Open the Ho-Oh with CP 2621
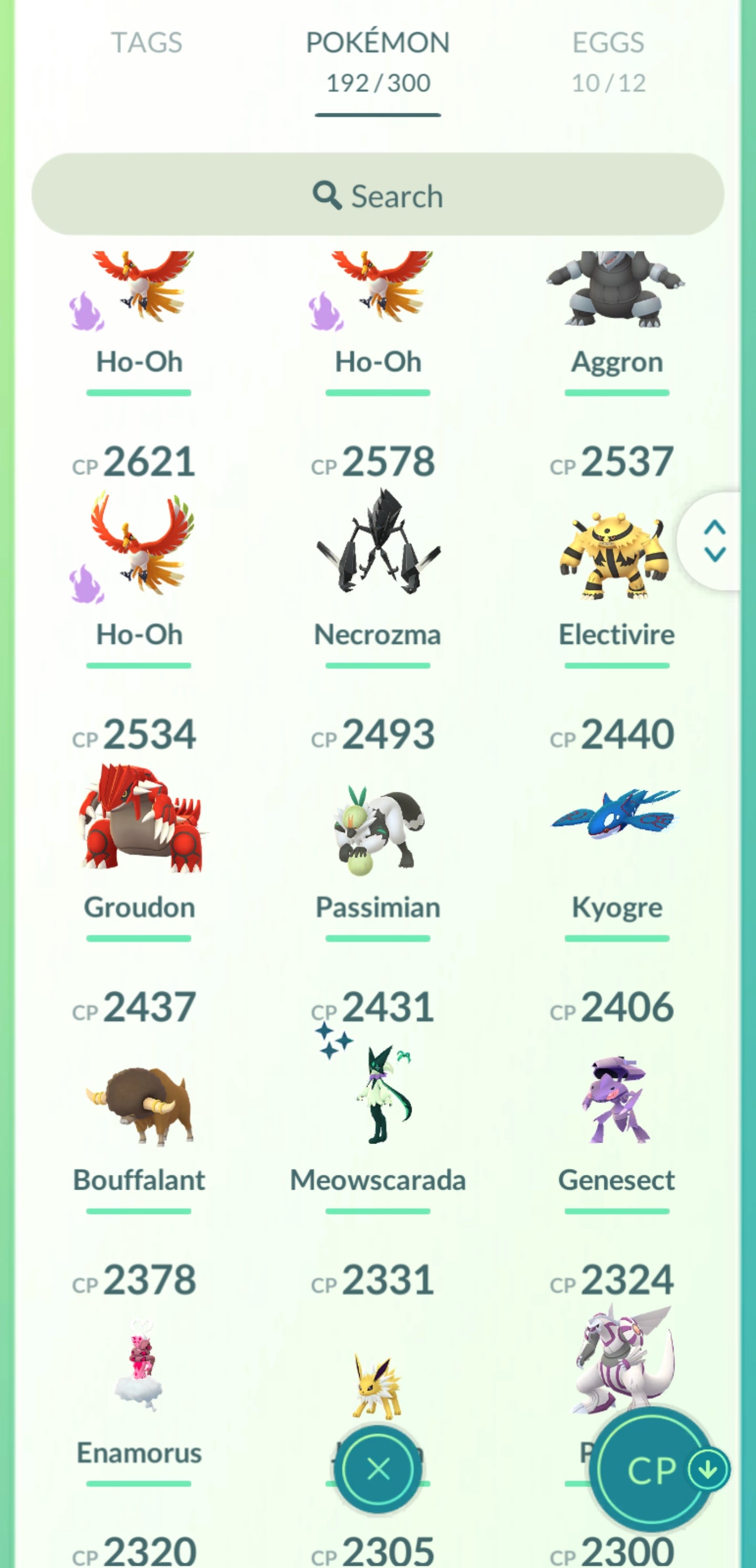This screenshot has width=756, height=1568. point(140,548)
